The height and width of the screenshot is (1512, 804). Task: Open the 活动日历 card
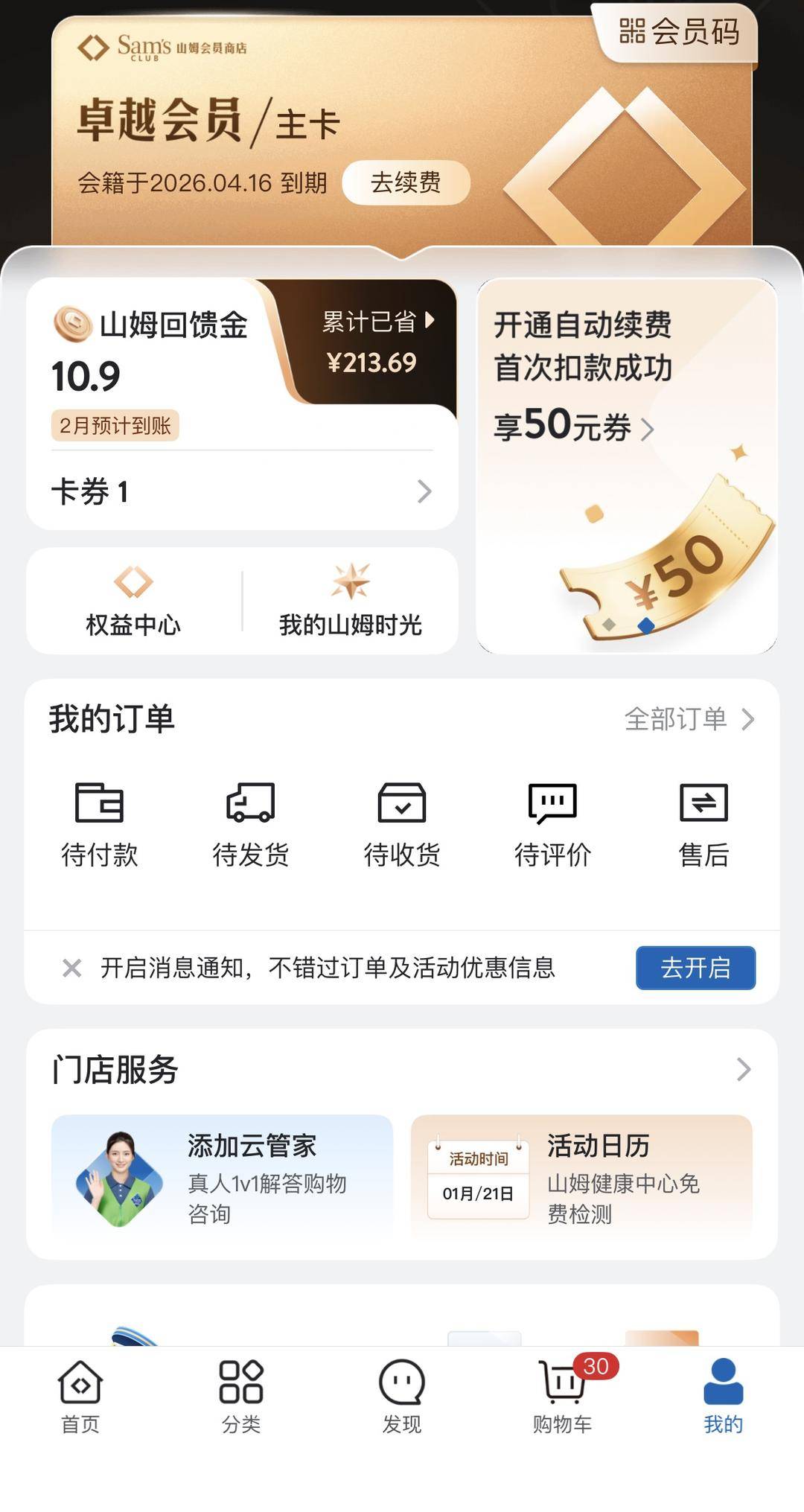tap(581, 1178)
